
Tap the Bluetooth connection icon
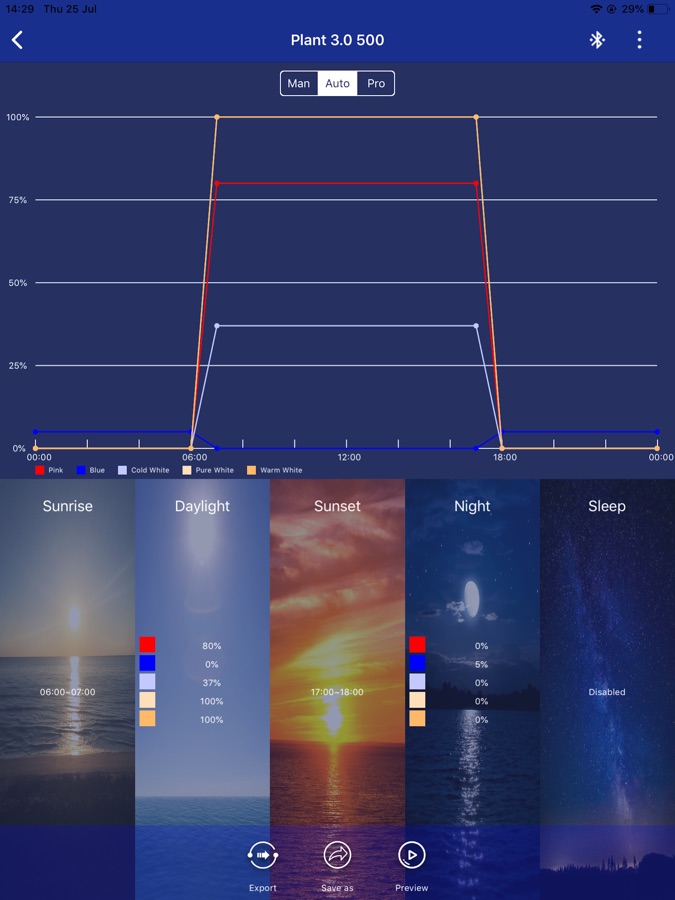pyautogui.click(x=597, y=40)
